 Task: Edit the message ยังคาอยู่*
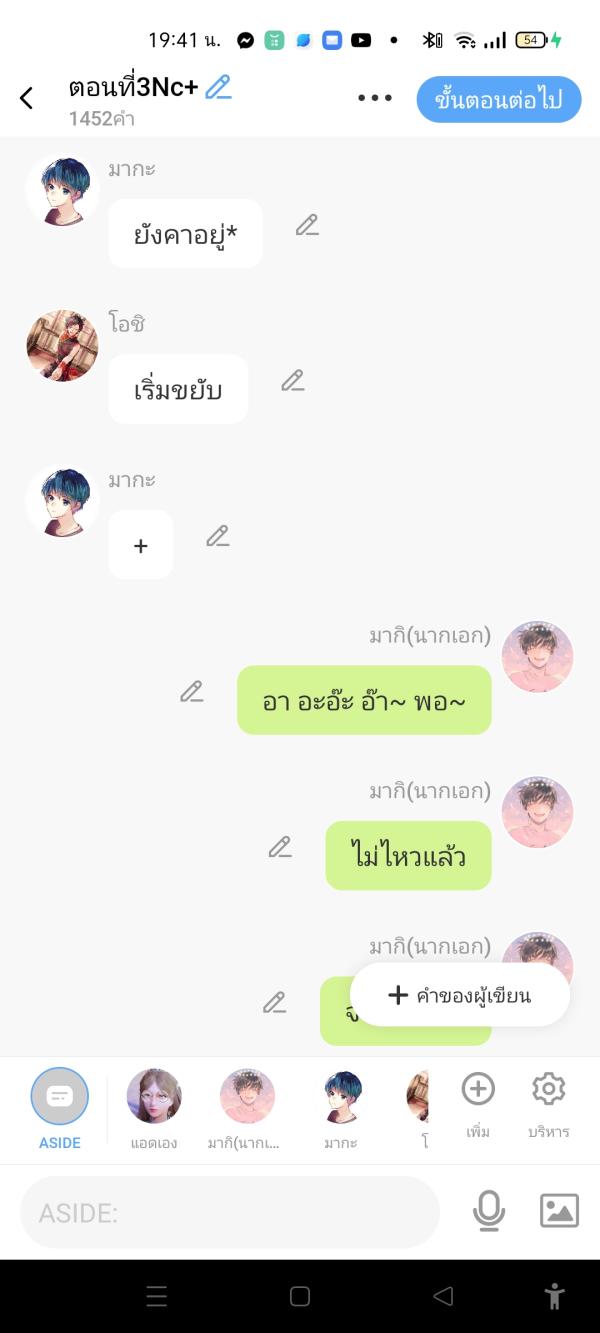(307, 226)
